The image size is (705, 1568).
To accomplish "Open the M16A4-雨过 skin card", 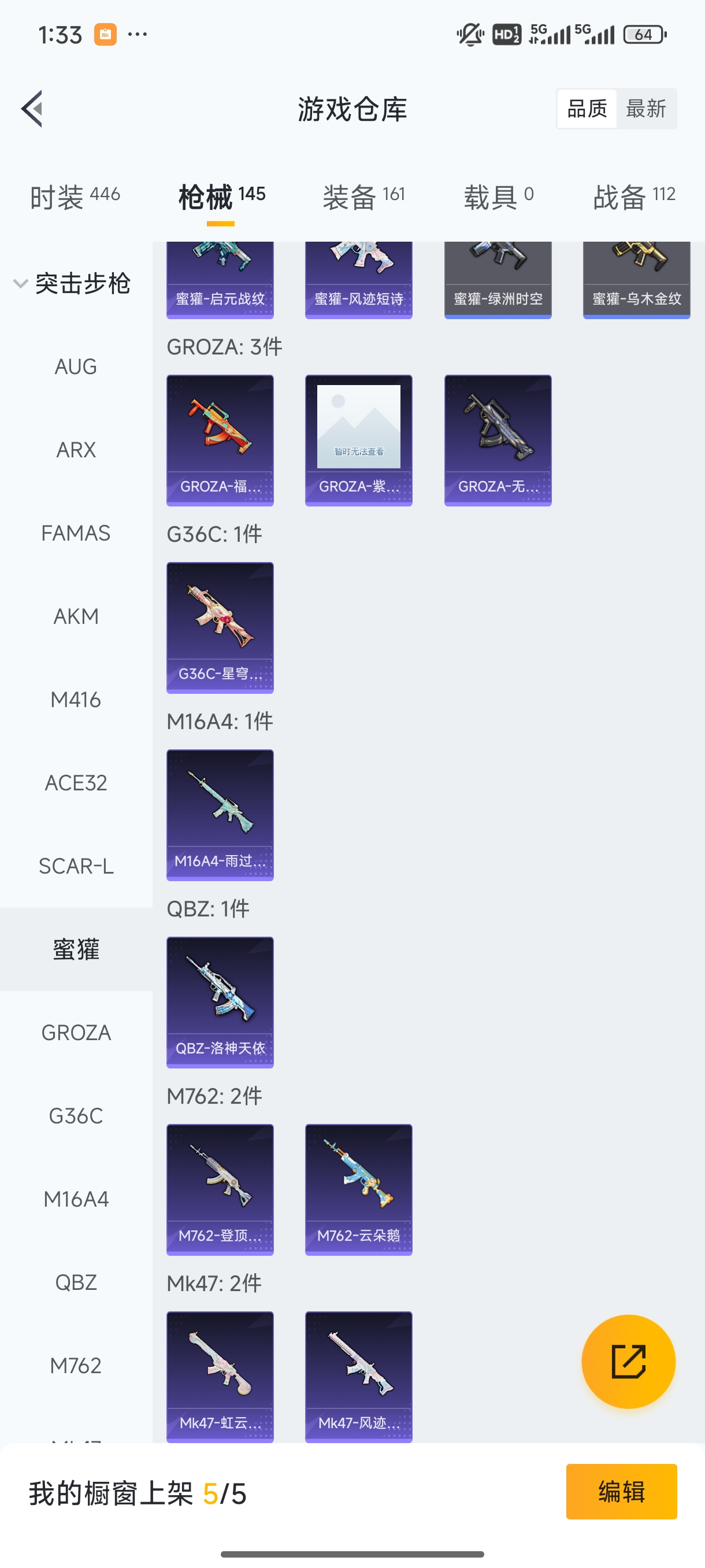I will pos(220,815).
